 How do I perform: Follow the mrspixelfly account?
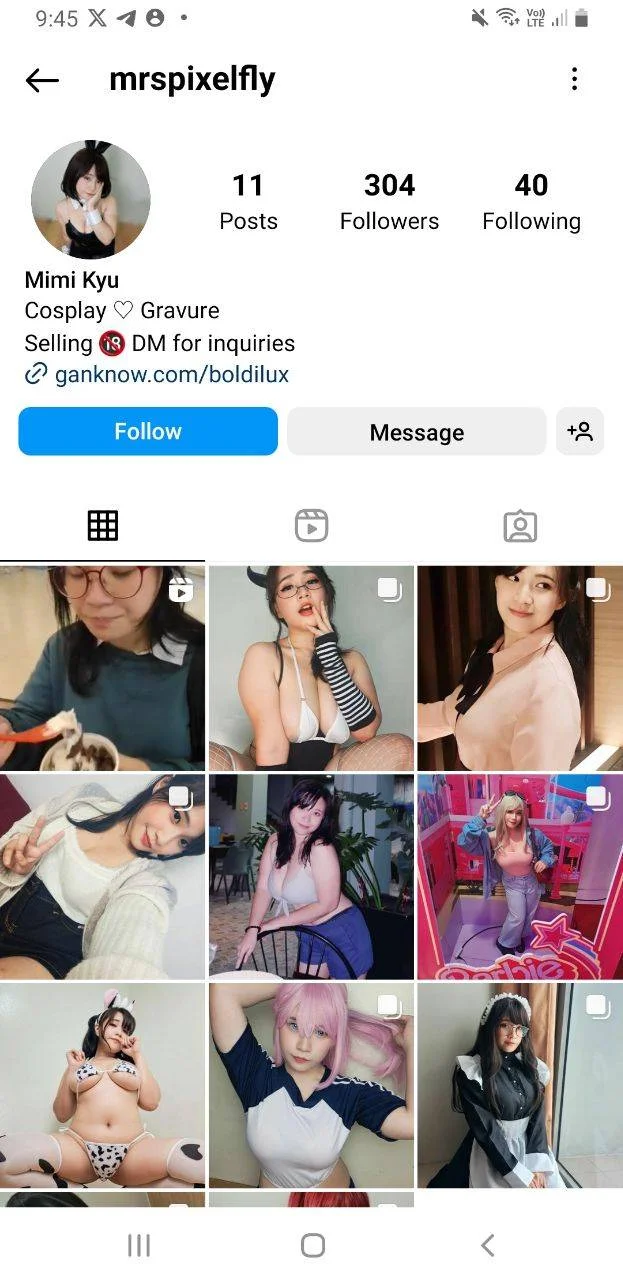tap(148, 431)
